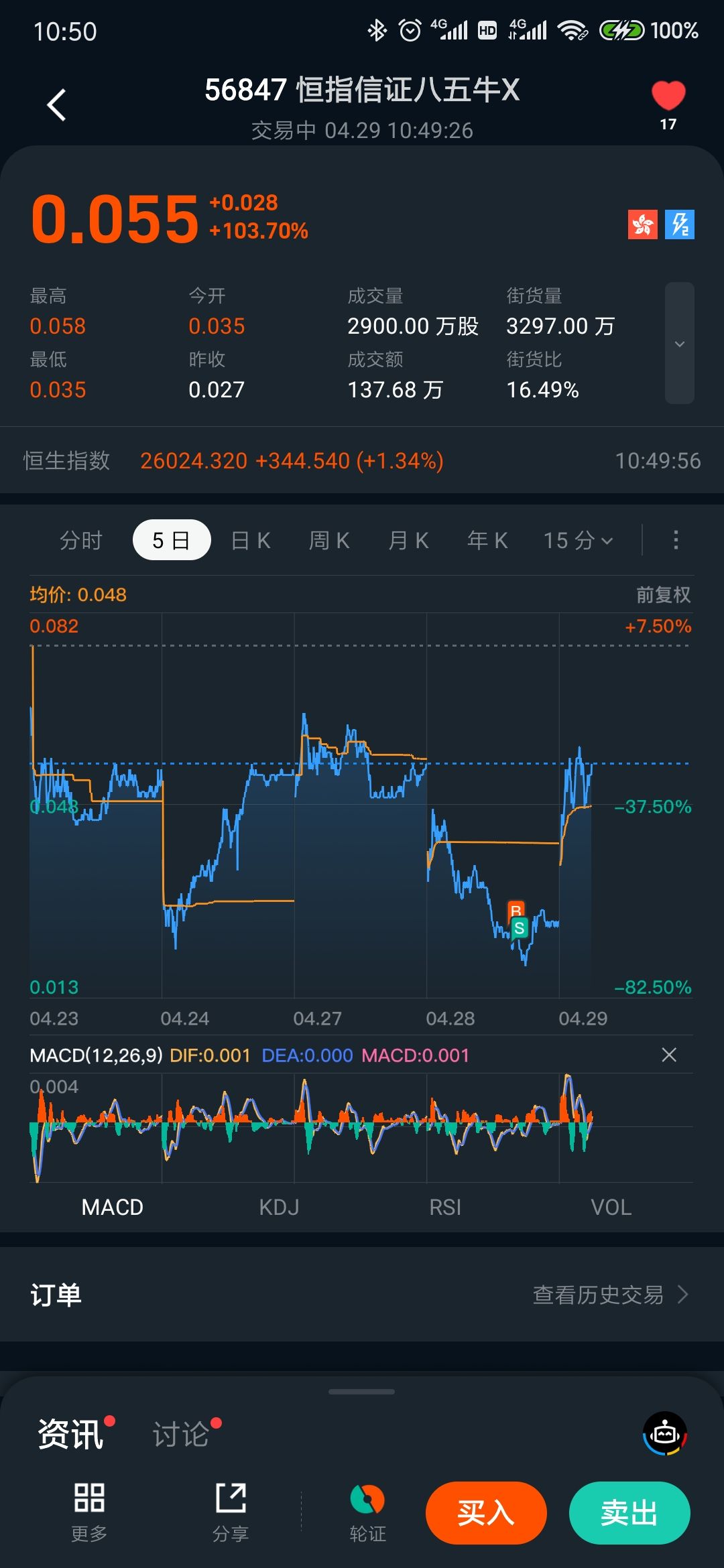The height and width of the screenshot is (1568, 724).
Task: Switch to the 年K chart tab
Action: [x=487, y=540]
